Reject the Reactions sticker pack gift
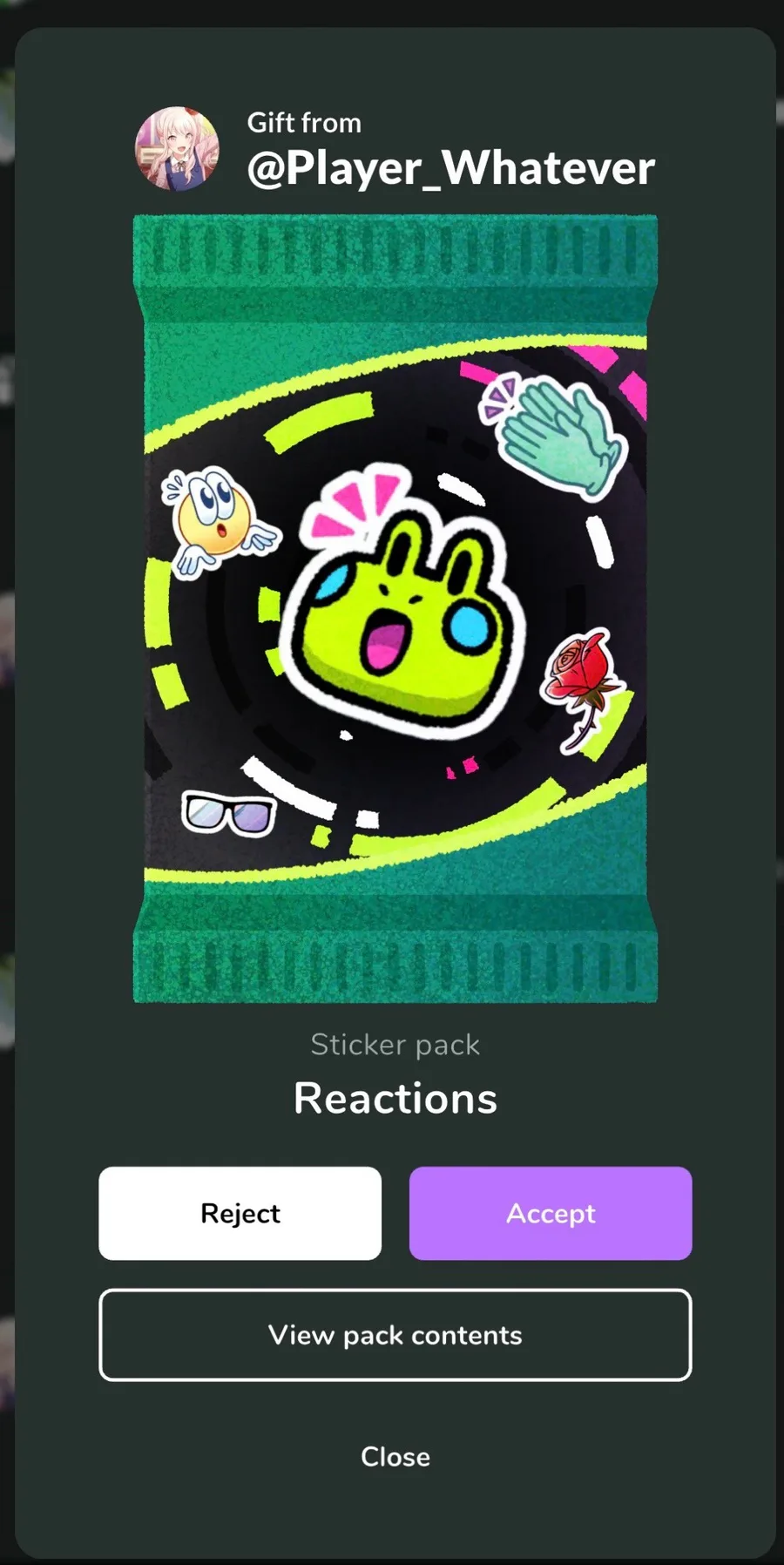Image resolution: width=784 pixels, height=1565 pixels. (x=240, y=1213)
